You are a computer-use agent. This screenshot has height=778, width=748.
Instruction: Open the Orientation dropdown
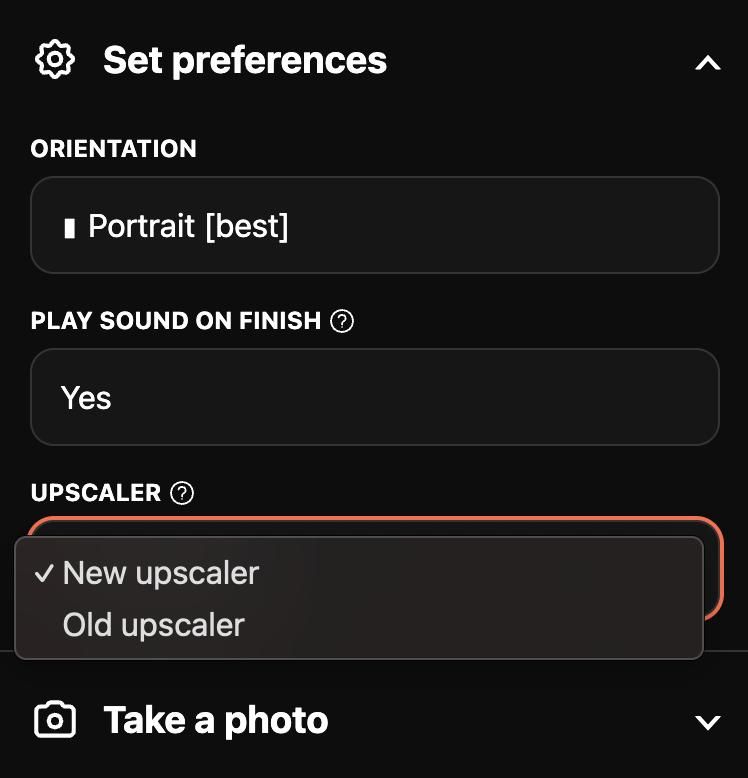pyautogui.click(x=375, y=226)
